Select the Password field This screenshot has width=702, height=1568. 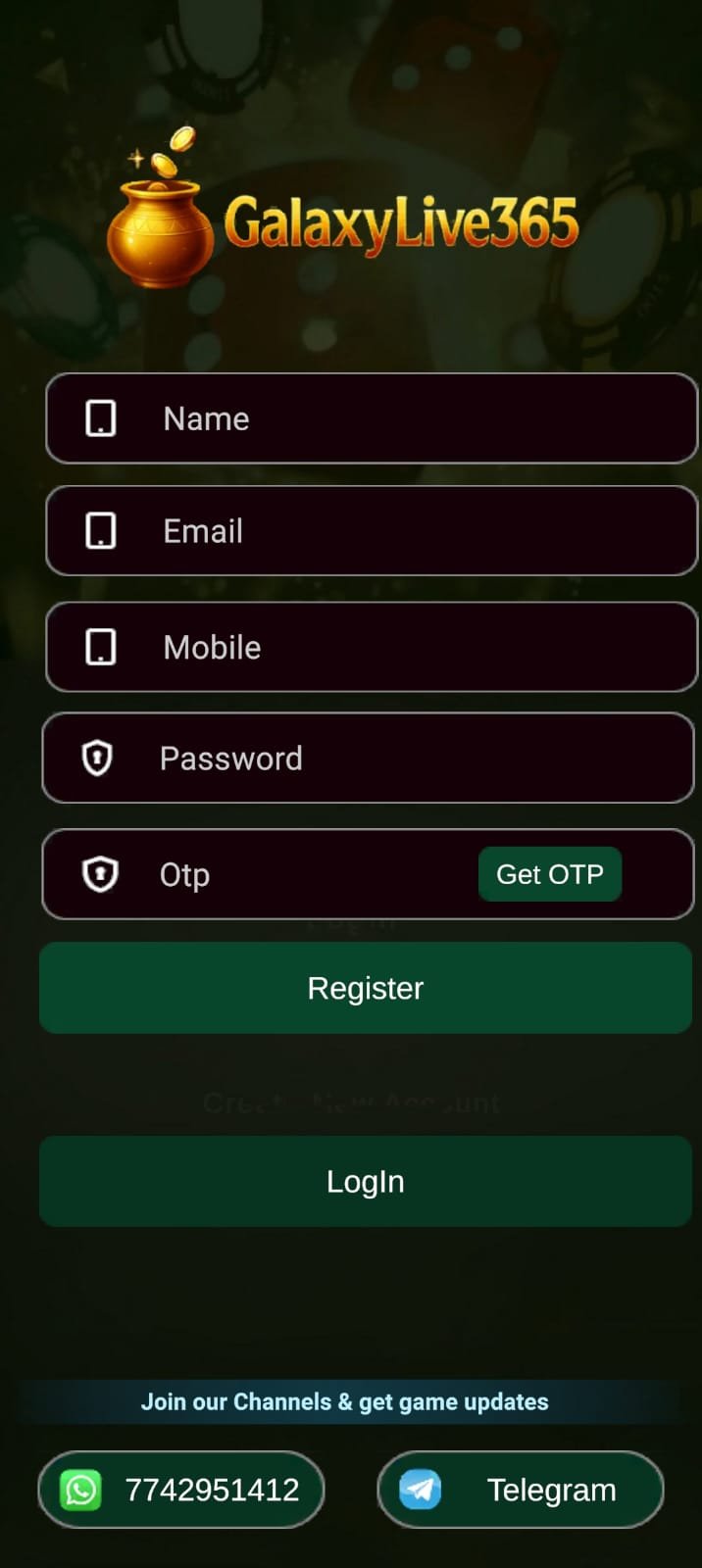point(392,759)
